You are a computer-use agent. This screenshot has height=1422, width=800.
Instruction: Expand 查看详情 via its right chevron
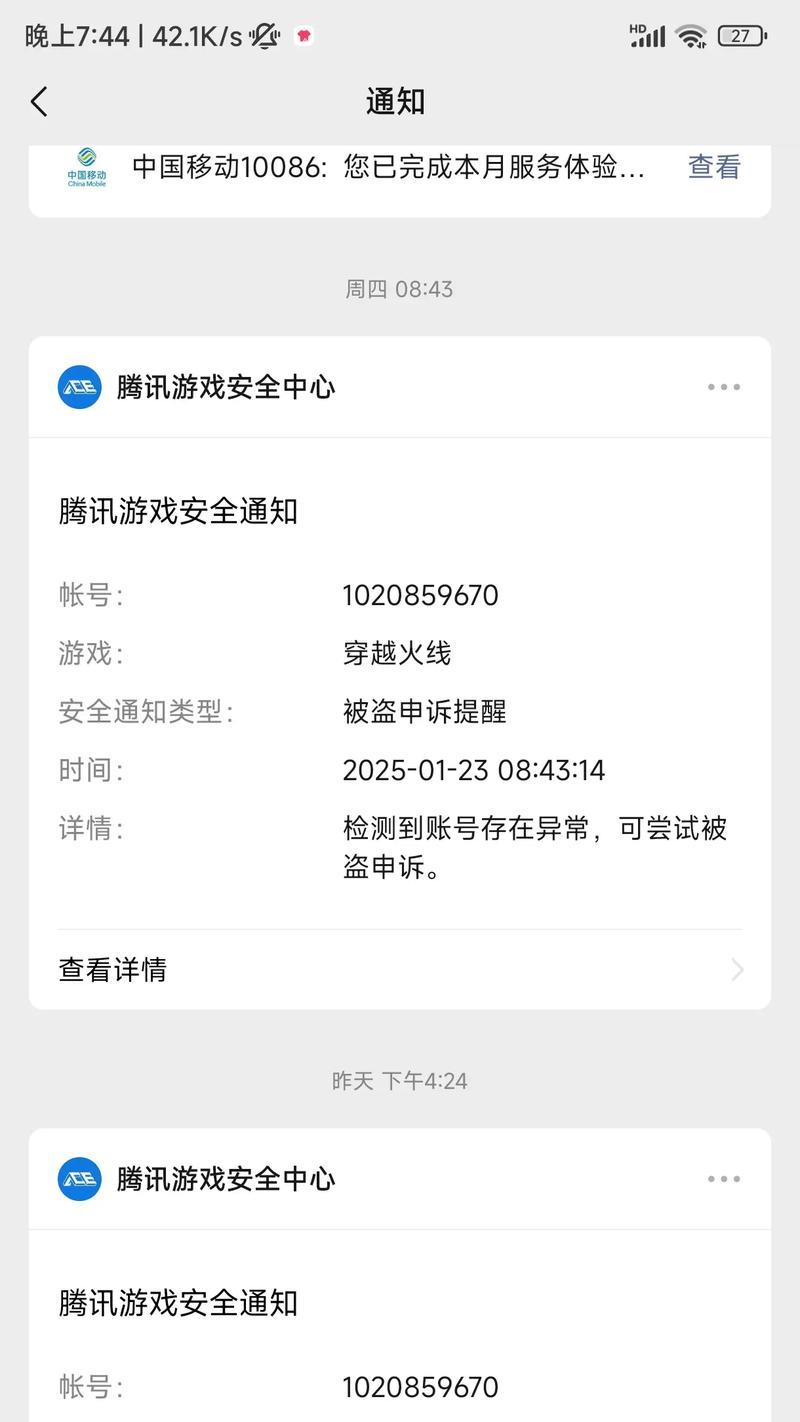coord(737,969)
